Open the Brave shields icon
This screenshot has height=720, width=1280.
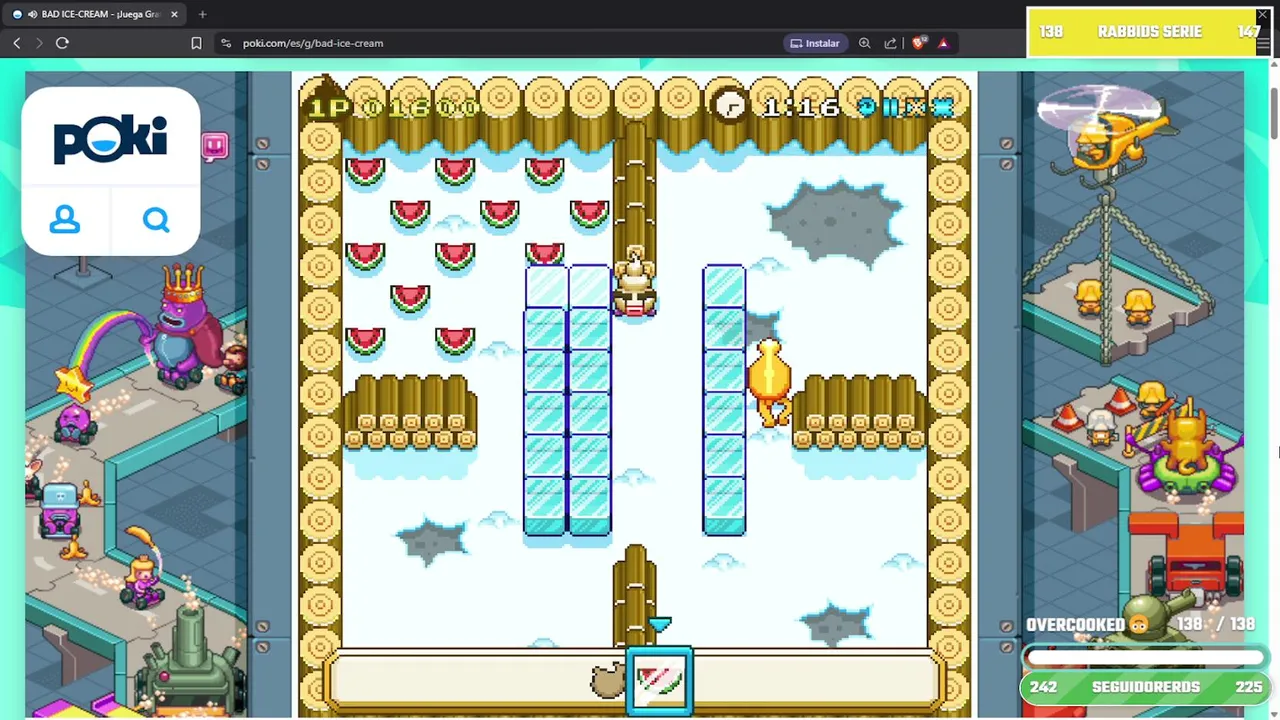918,43
